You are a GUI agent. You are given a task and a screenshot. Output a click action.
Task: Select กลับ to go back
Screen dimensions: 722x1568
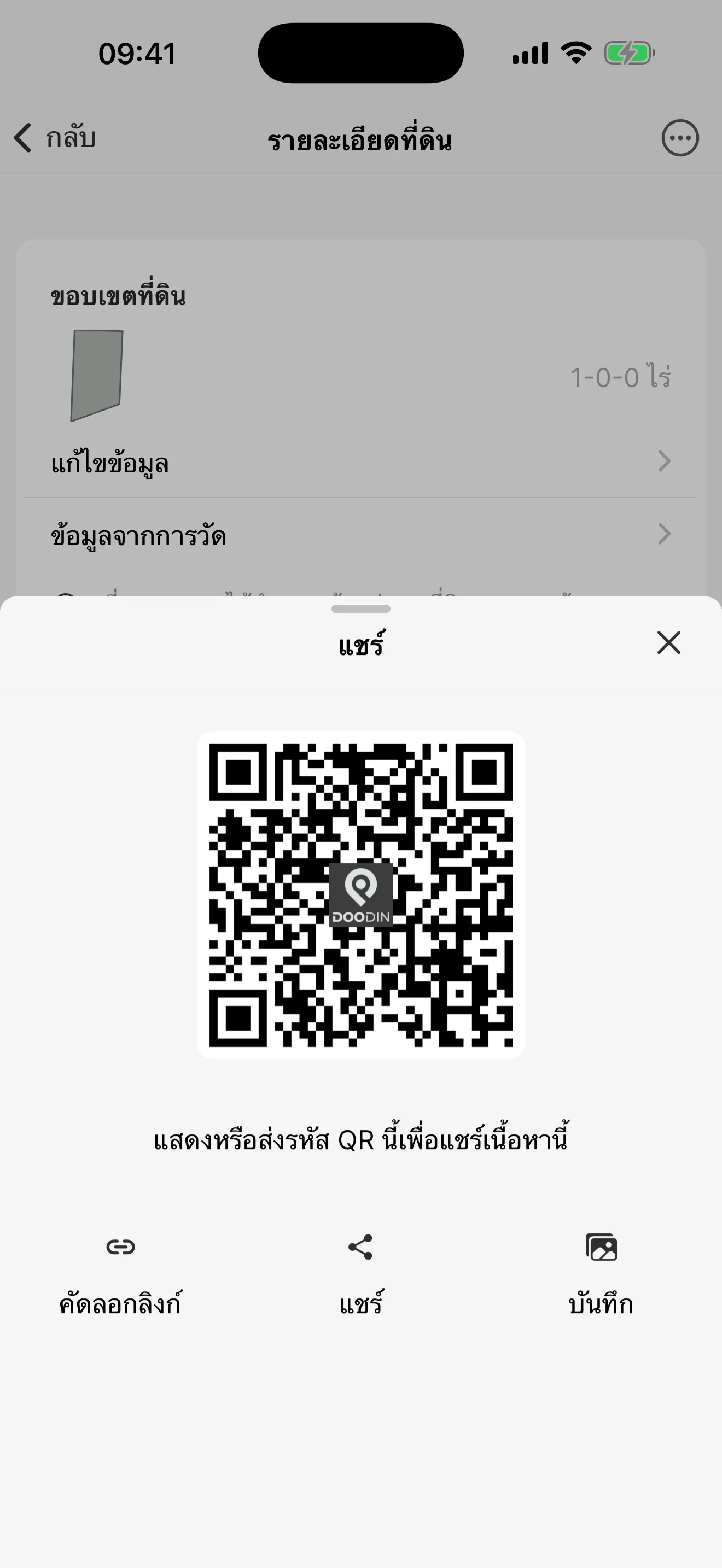pos(70,138)
